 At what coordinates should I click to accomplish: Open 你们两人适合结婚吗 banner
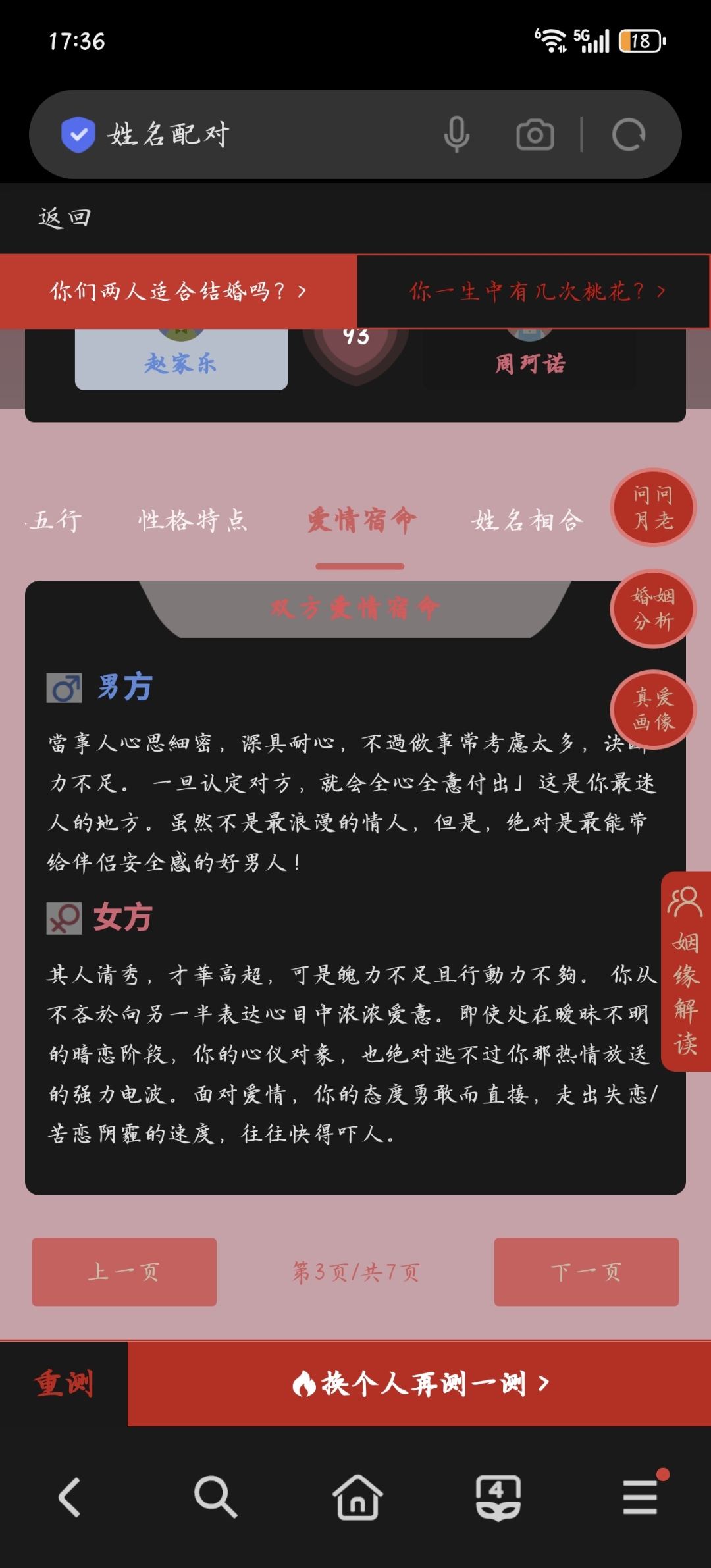point(178,291)
